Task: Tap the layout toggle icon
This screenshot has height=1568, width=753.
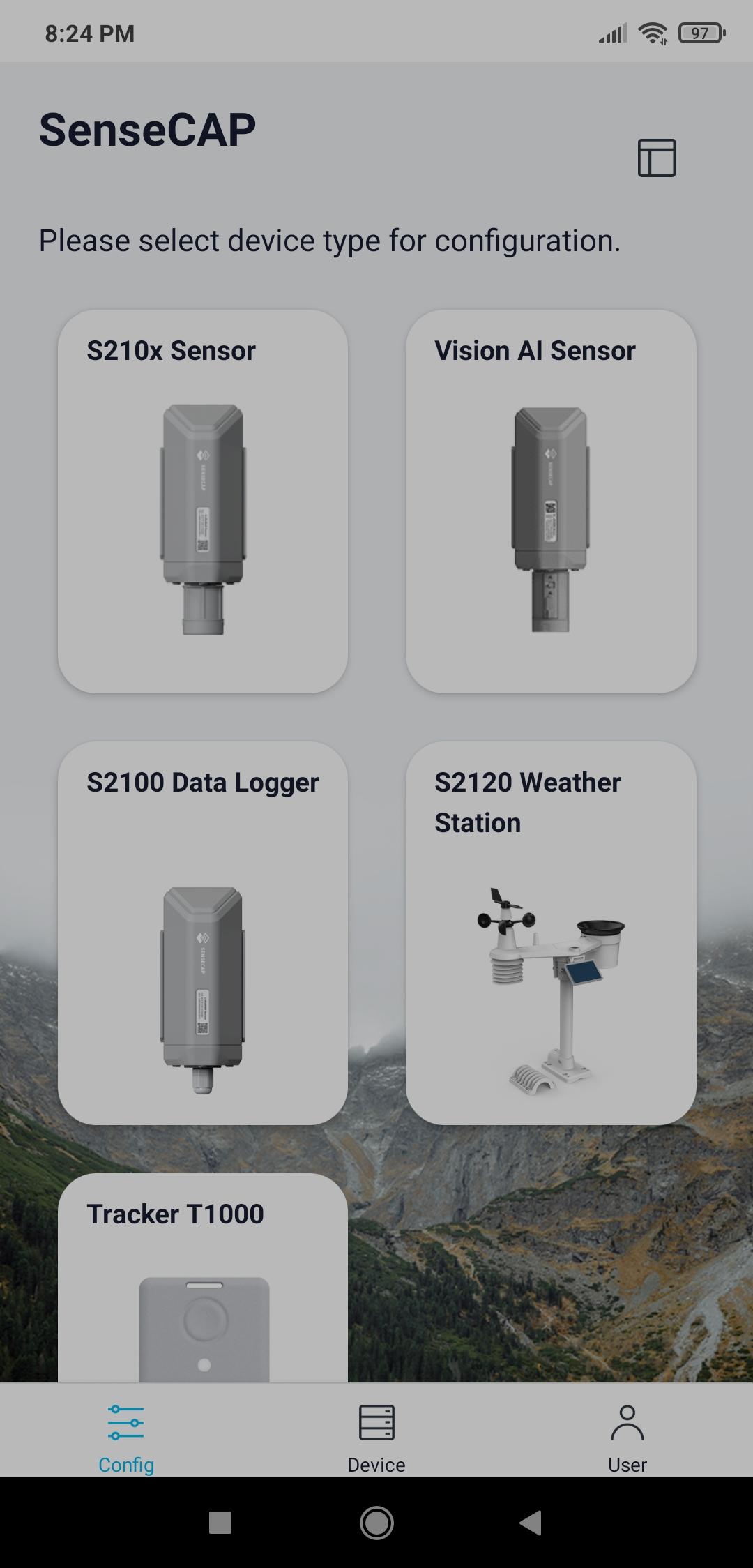Action: [657, 158]
